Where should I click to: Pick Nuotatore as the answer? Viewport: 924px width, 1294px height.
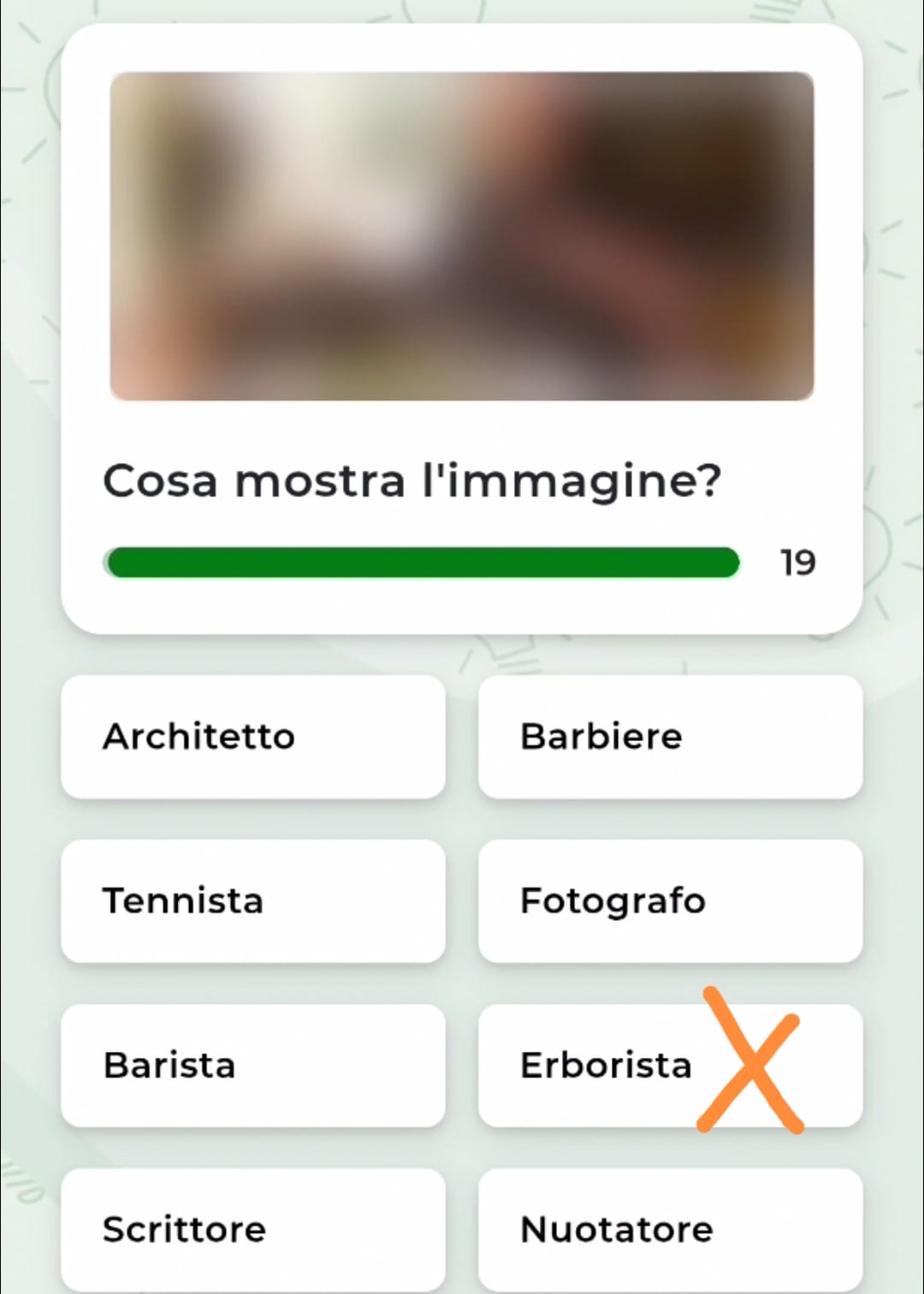coord(670,1230)
